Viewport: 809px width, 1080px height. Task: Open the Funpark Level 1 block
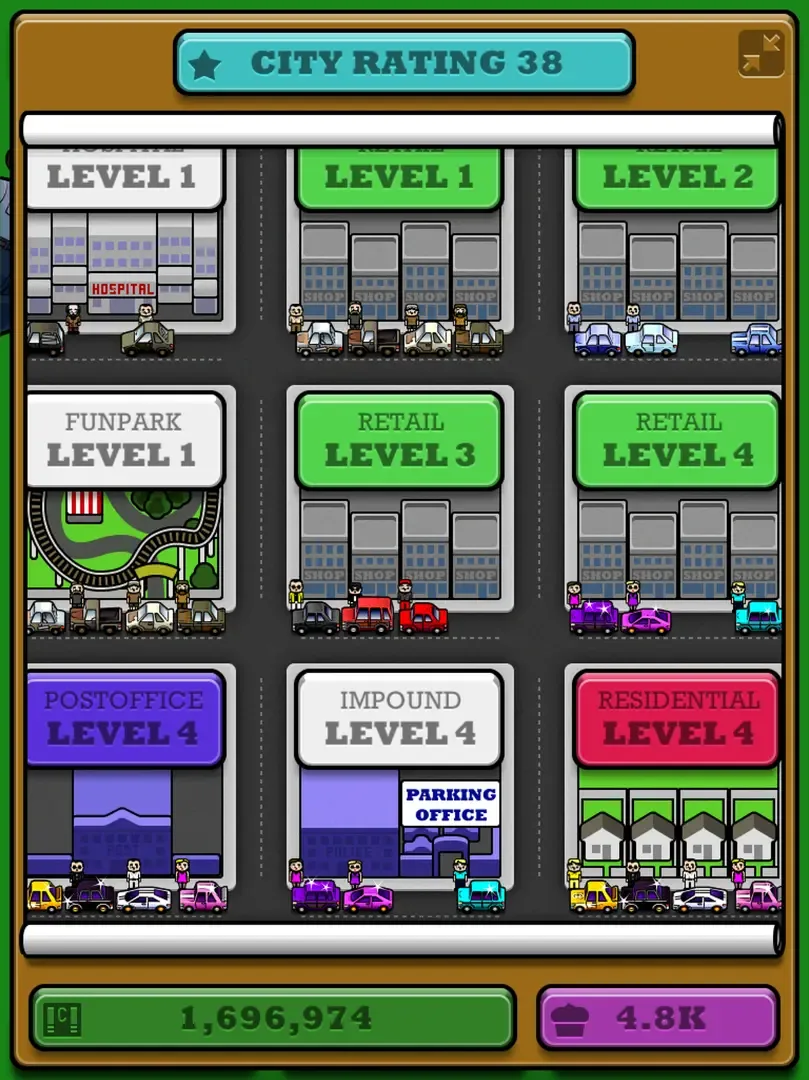pos(123,500)
